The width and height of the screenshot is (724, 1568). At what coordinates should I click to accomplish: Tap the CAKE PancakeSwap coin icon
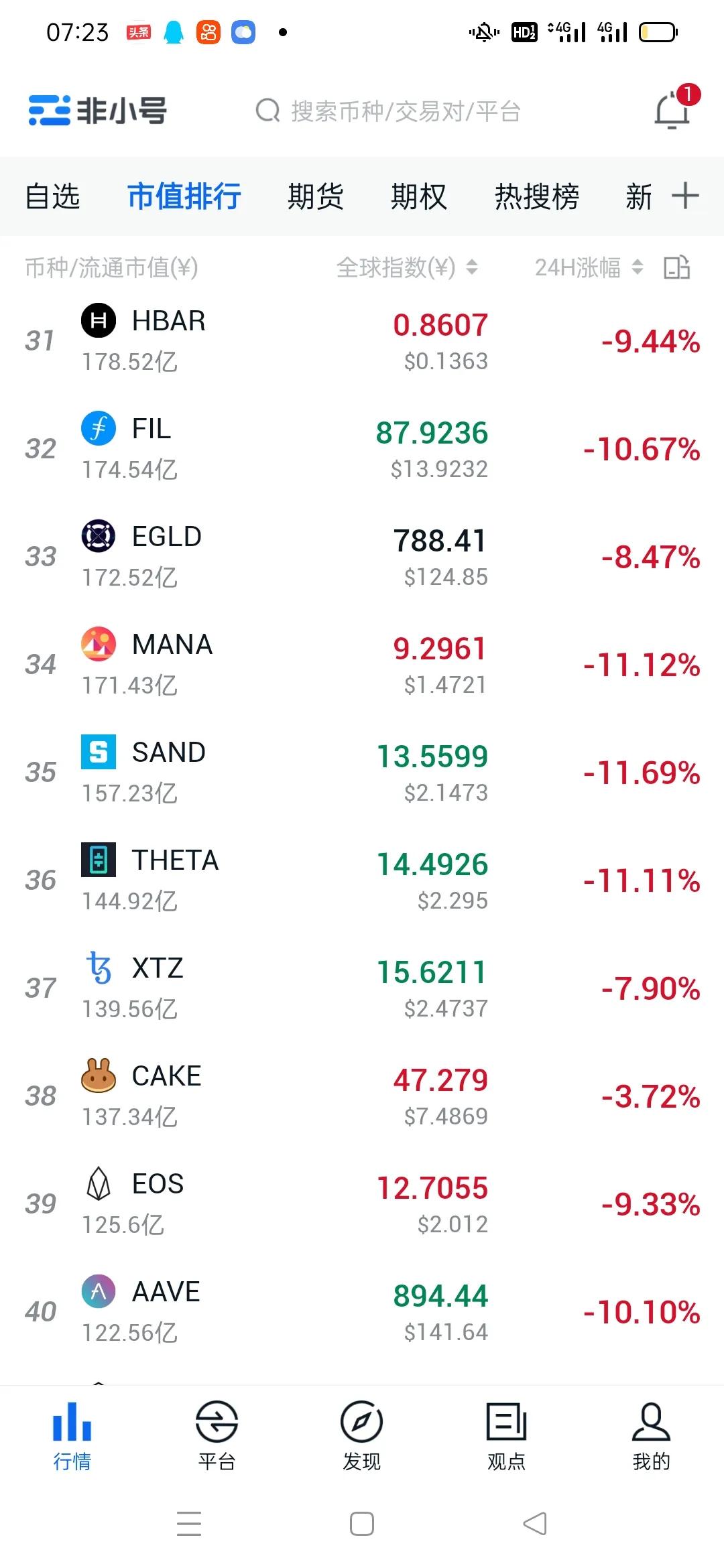[x=99, y=1075]
